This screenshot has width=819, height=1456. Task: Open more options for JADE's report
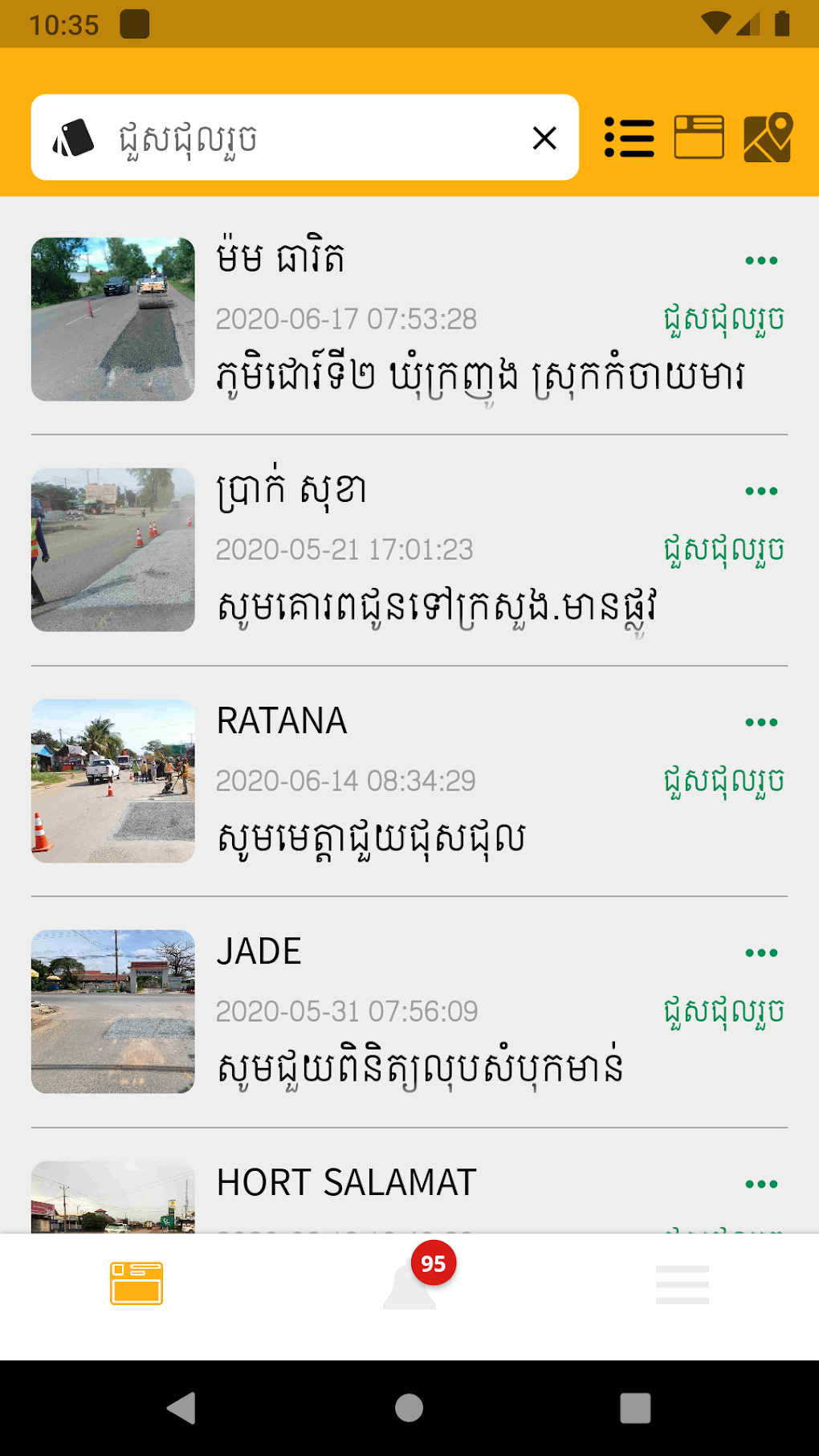[x=761, y=952]
